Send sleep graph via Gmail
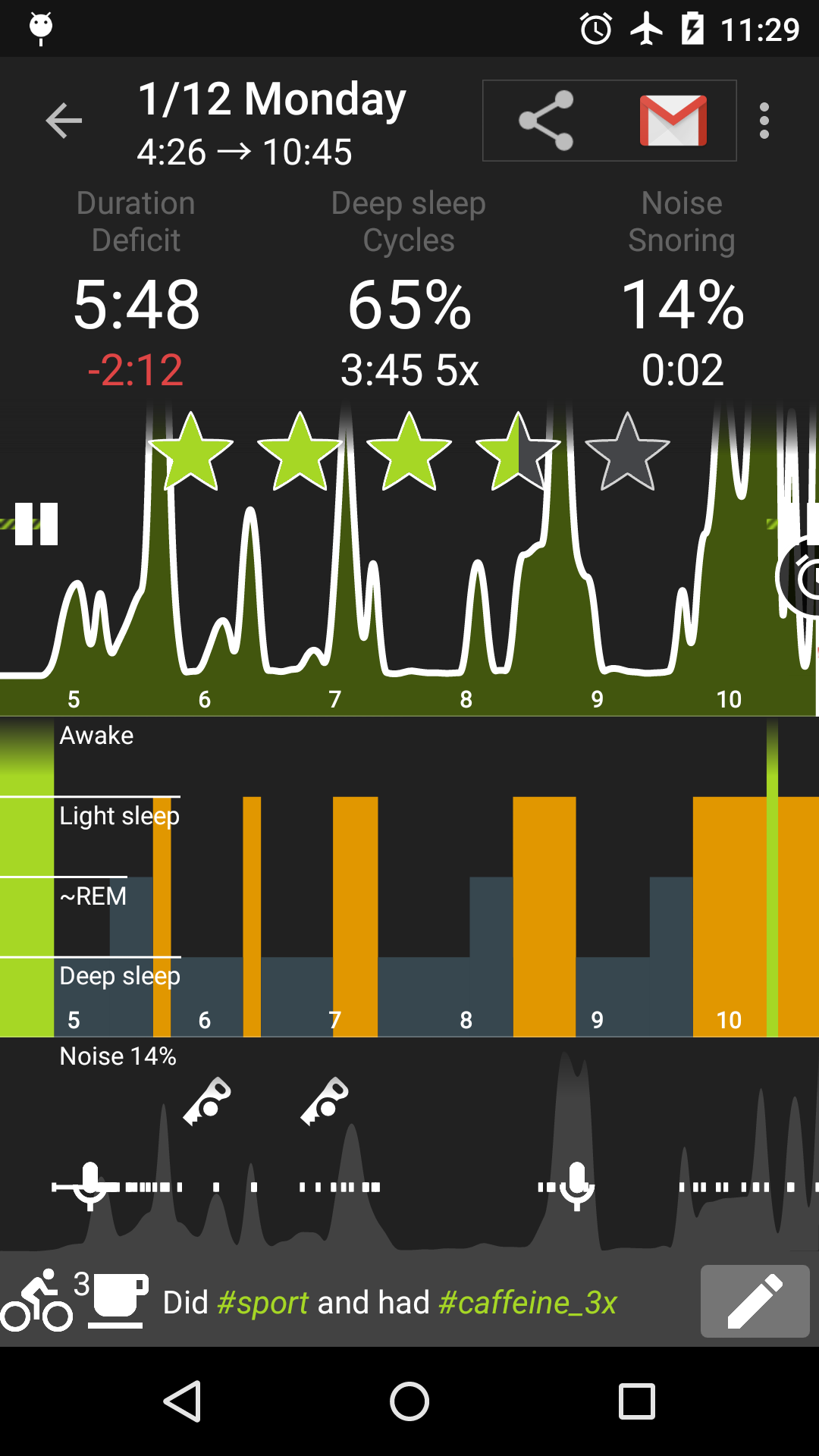Screen dimensions: 819x1456 [x=673, y=121]
